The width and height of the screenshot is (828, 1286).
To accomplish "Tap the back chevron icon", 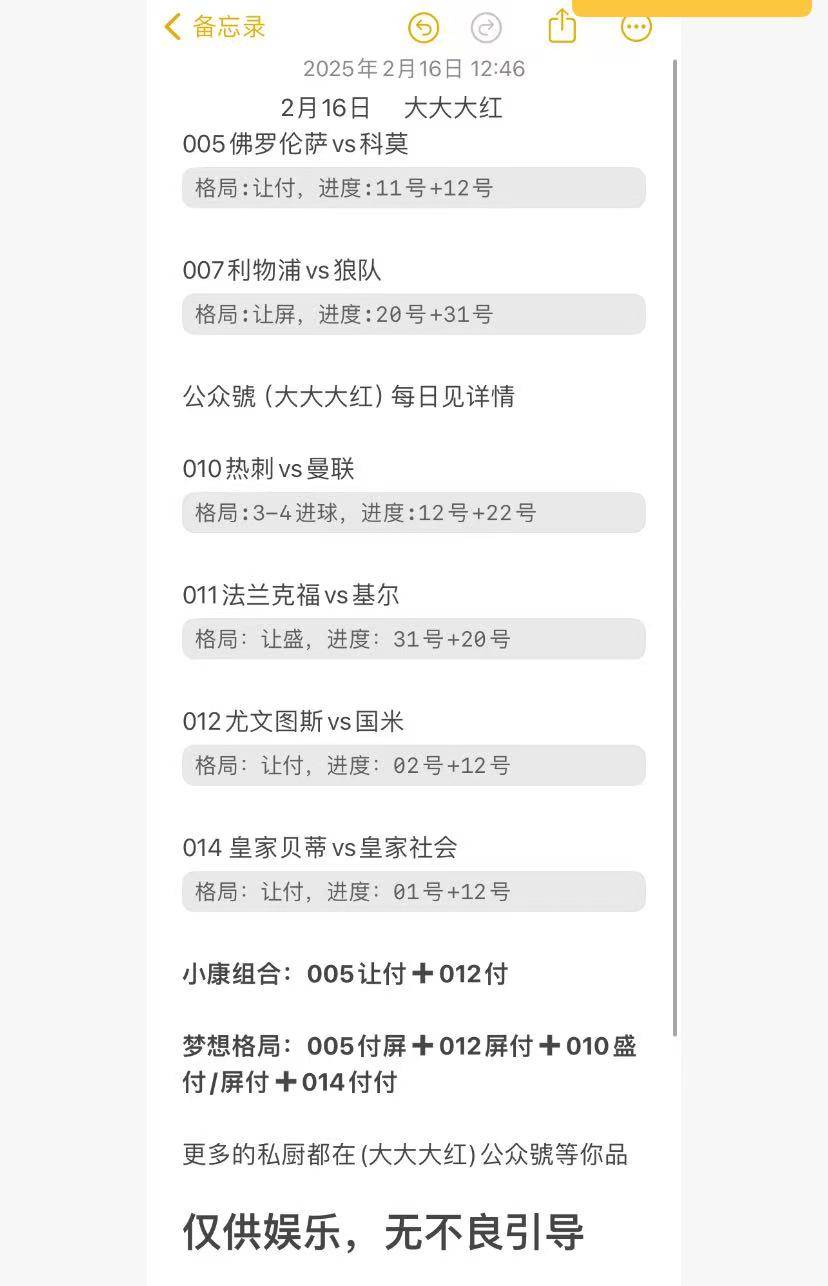I will 170,28.
